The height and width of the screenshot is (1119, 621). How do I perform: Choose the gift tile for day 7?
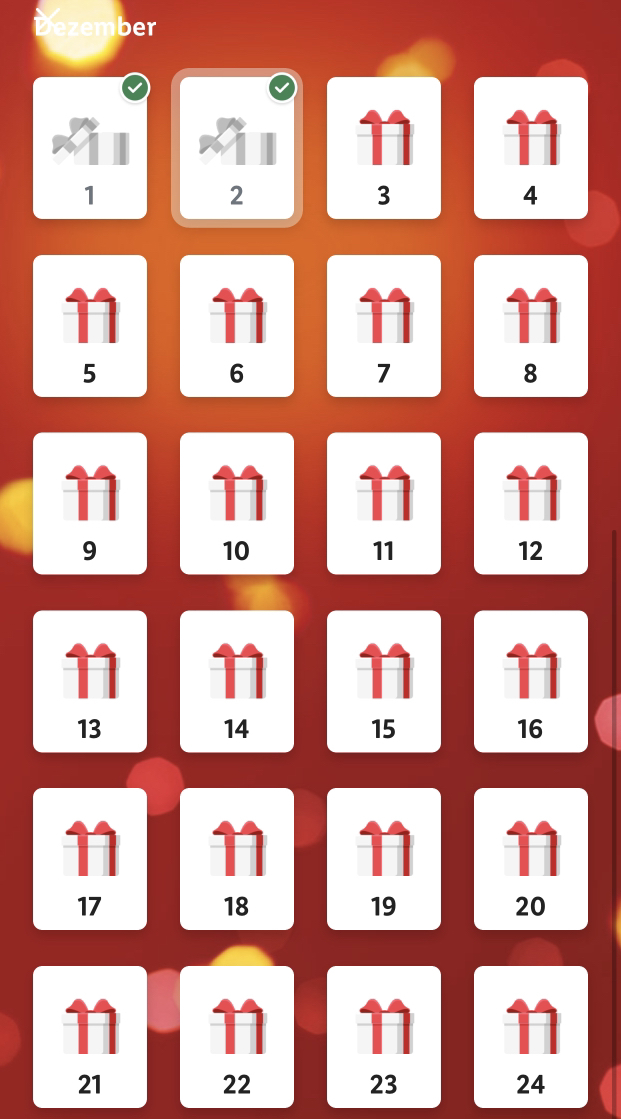coord(384,325)
